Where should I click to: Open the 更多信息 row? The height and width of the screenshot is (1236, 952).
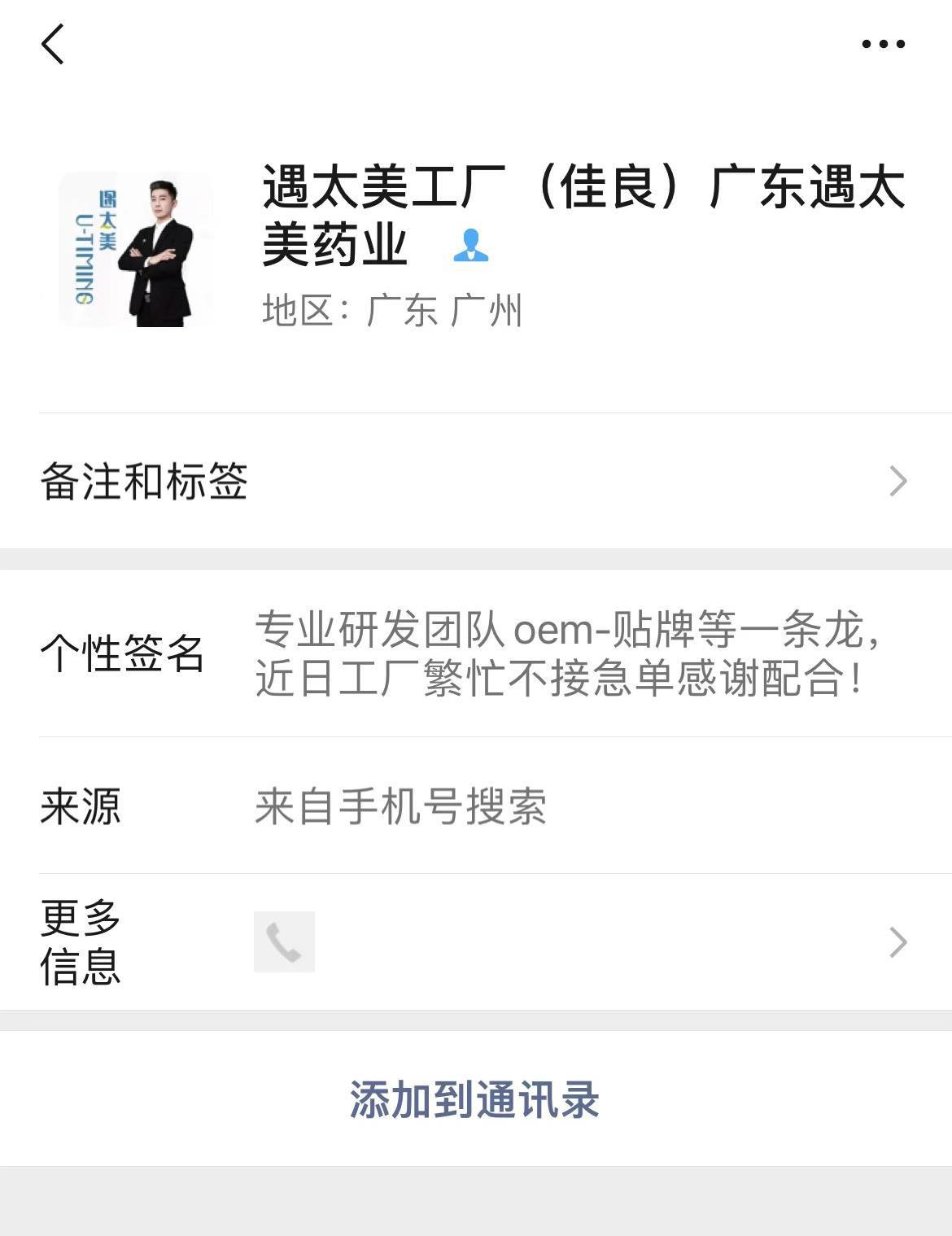[475, 942]
